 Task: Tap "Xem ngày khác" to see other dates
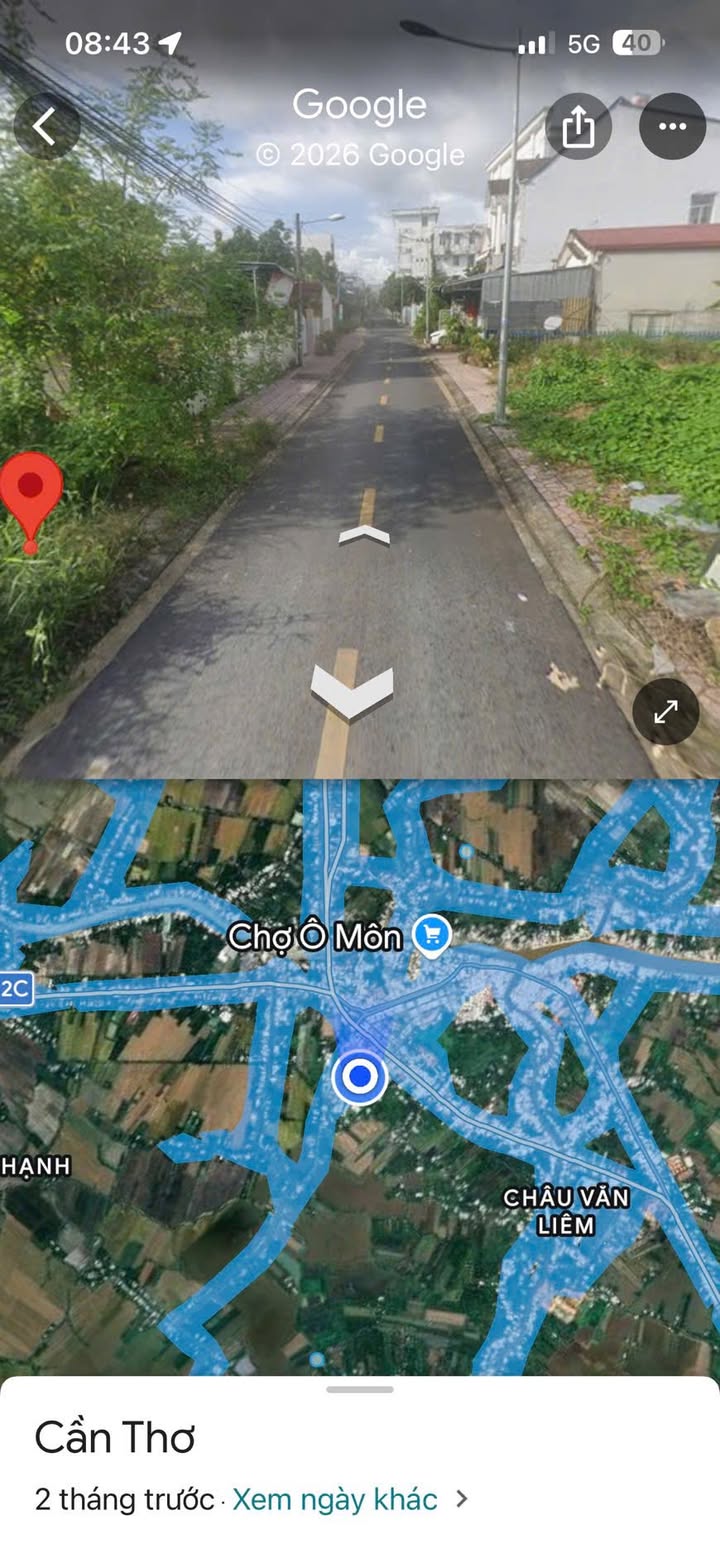pos(334,1500)
